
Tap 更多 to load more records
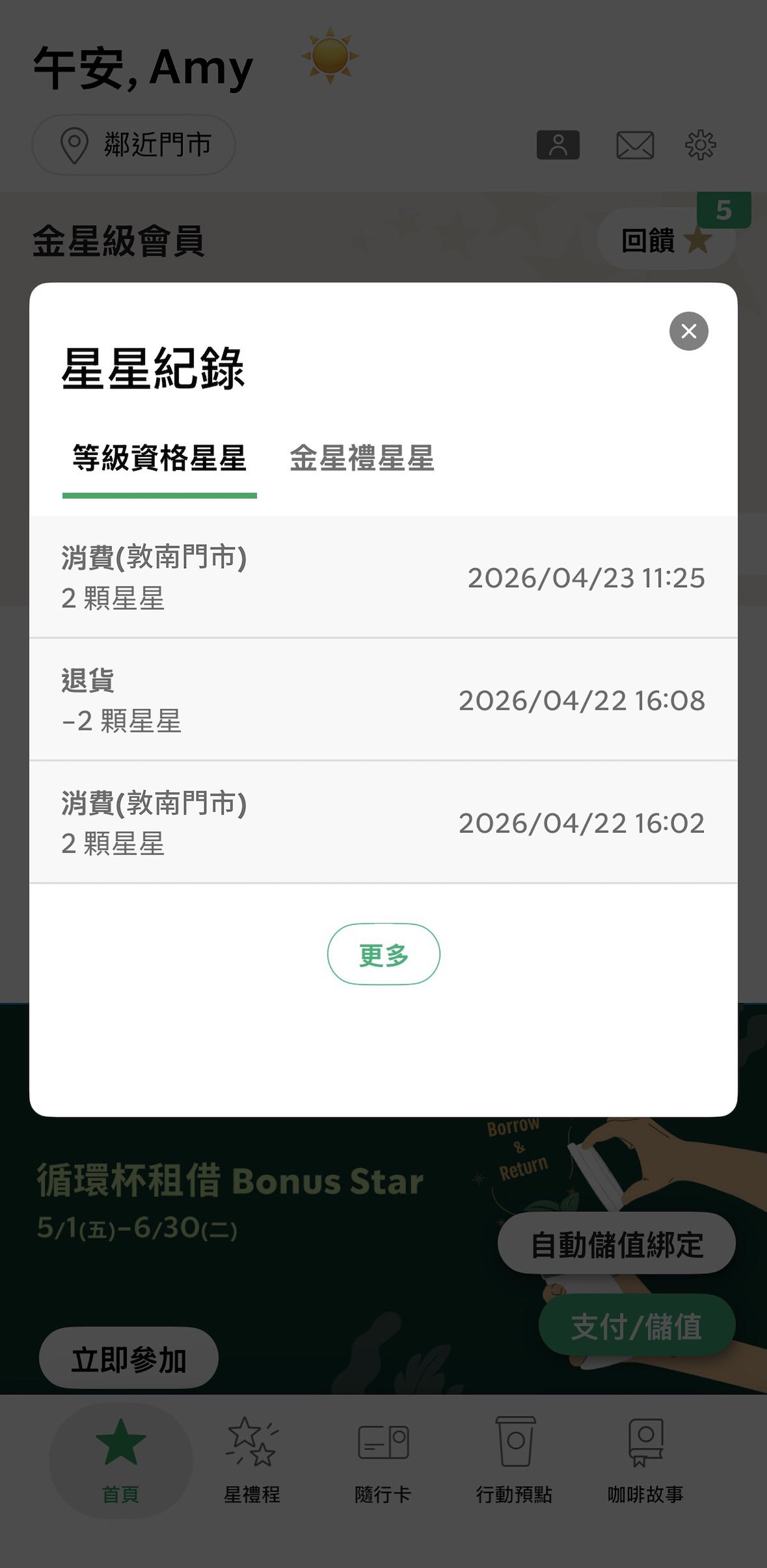384,954
